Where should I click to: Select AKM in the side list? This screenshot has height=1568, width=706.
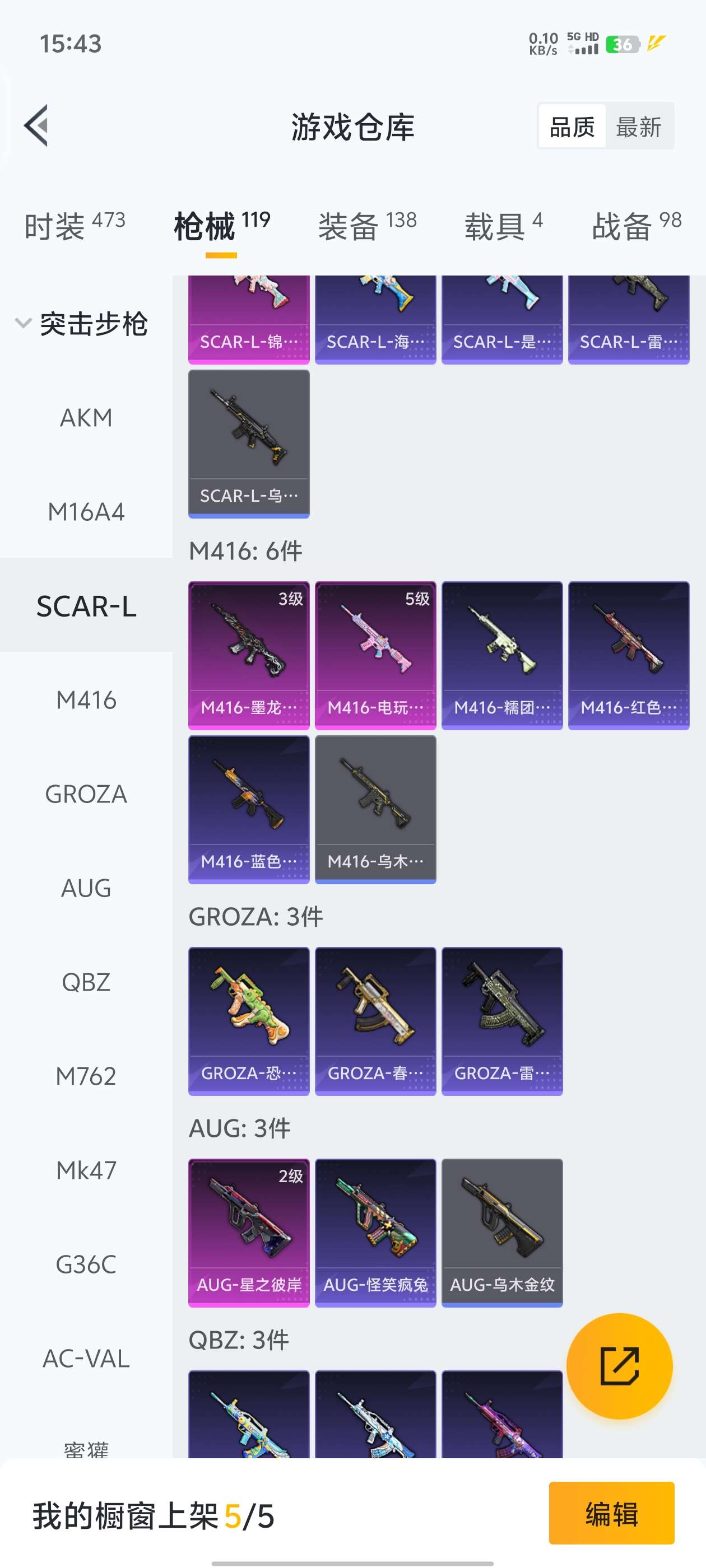[86, 418]
